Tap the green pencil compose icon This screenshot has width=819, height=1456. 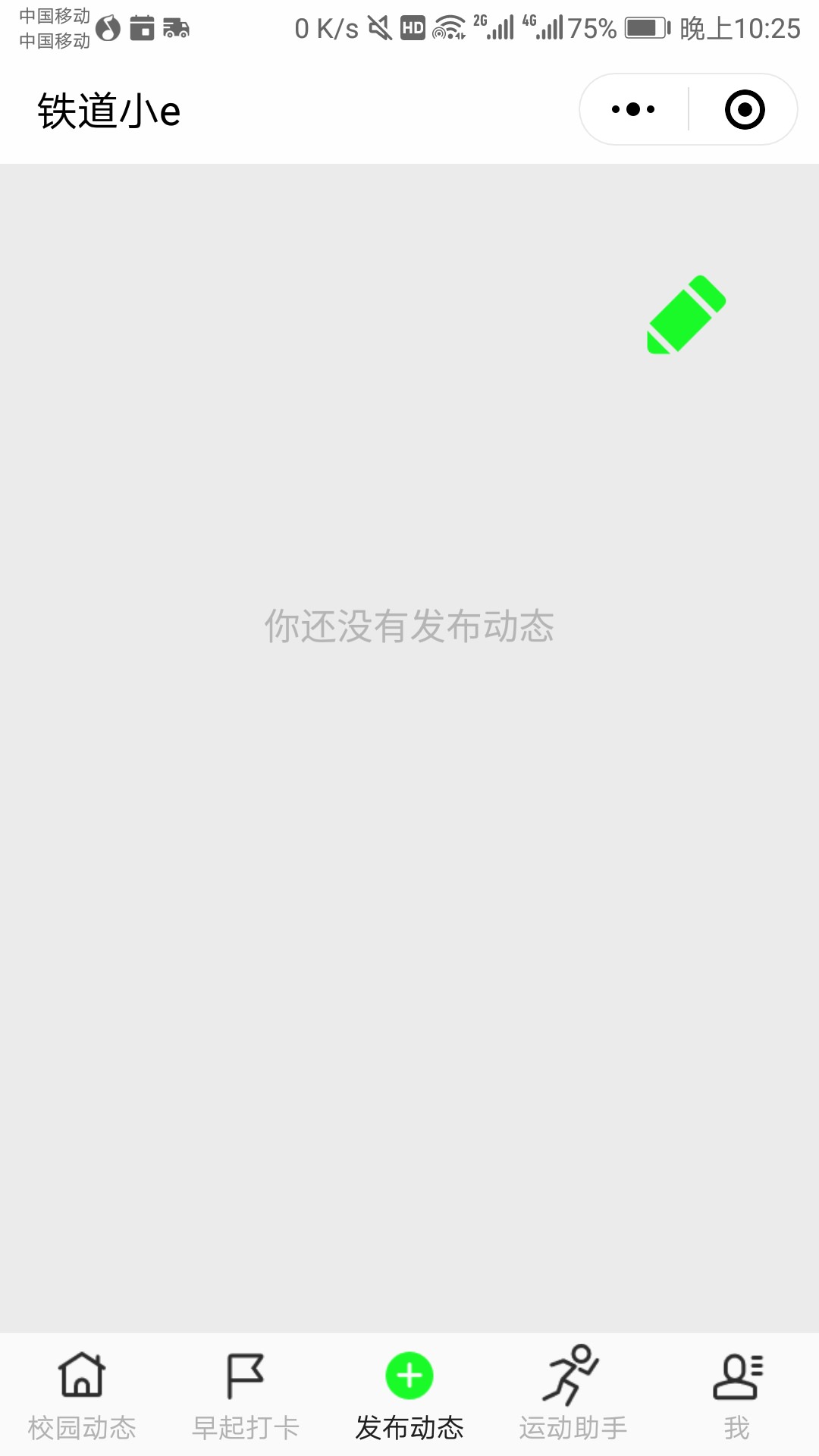click(x=686, y=314)
